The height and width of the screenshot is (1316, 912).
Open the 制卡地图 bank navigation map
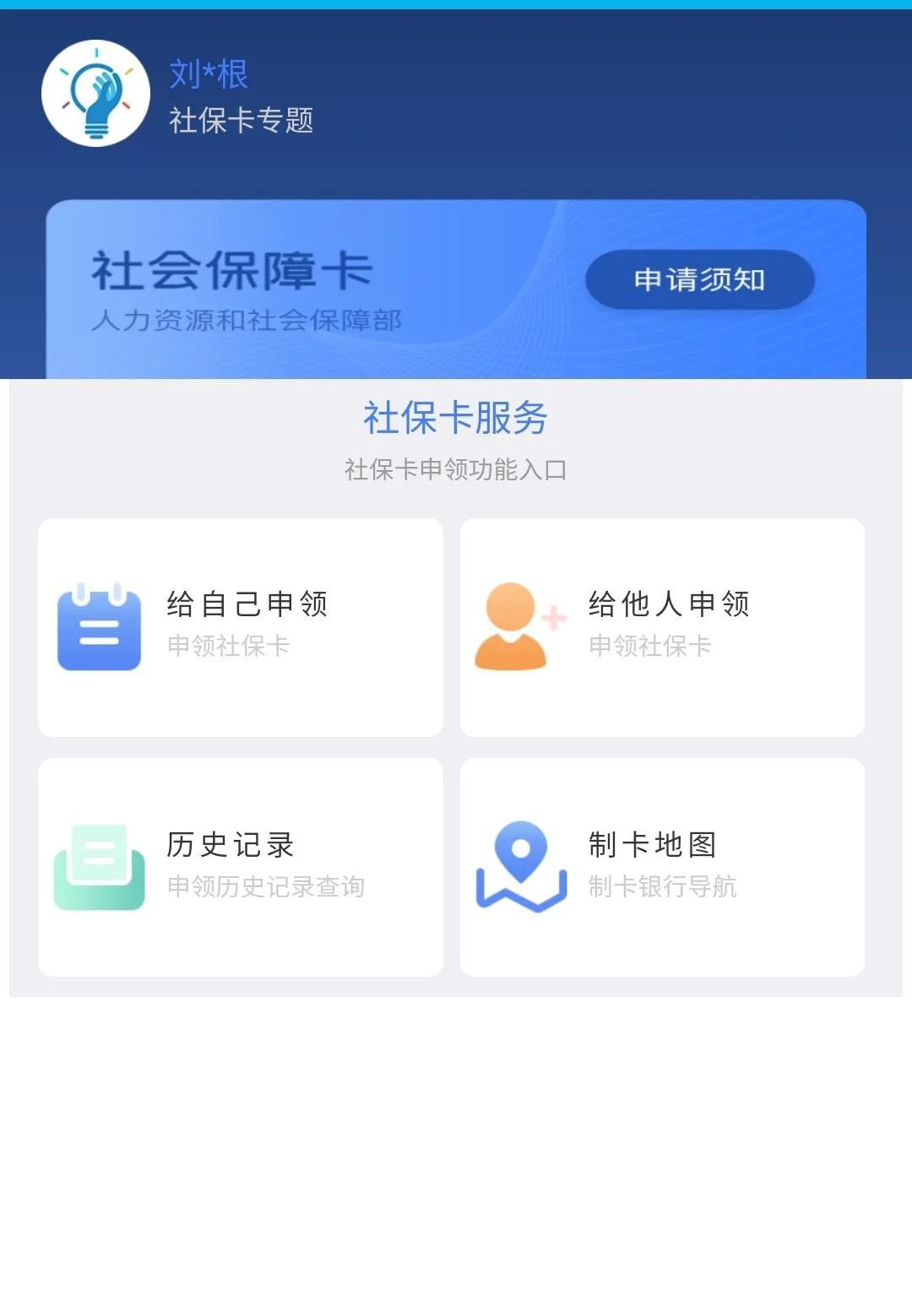pos(662,867)
